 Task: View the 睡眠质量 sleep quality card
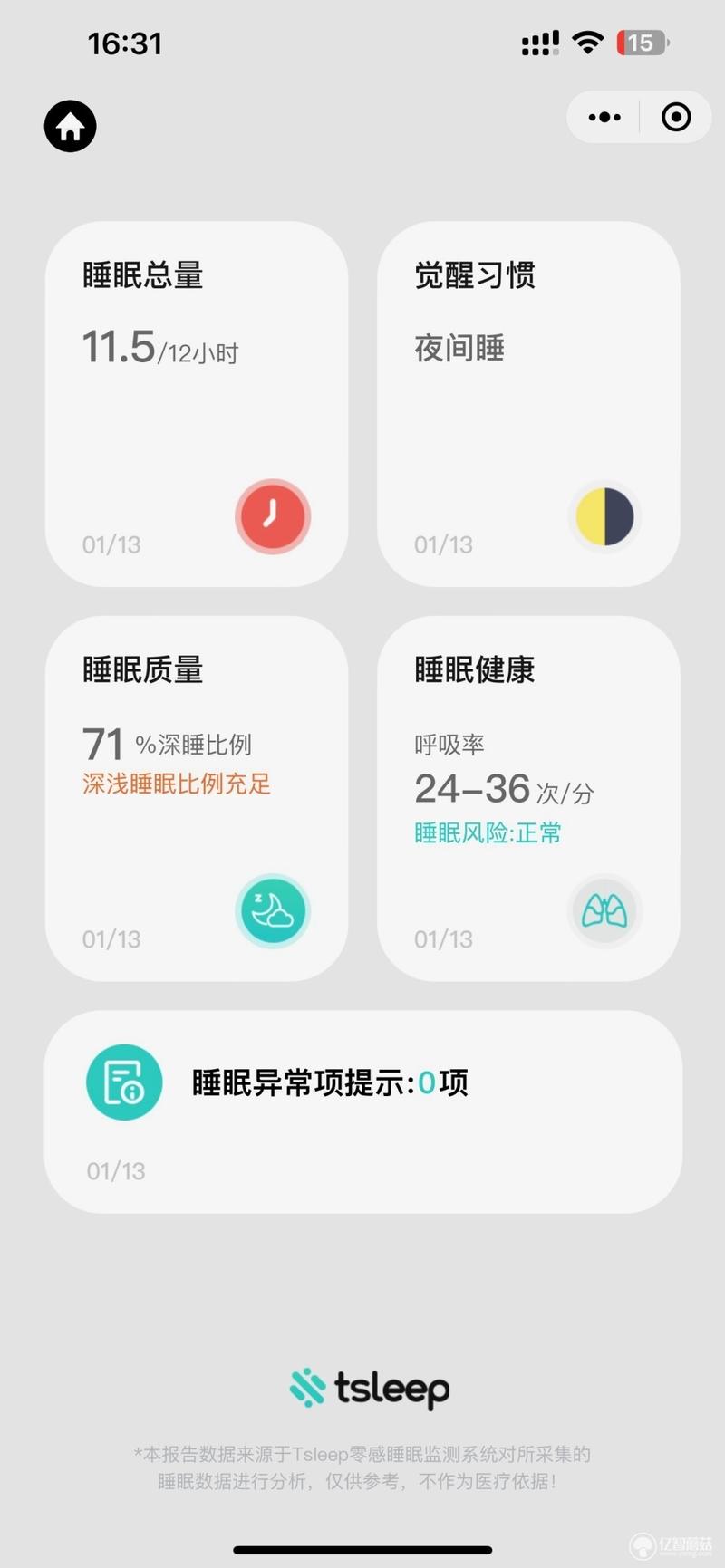pyautogui.click(x=197, y=798)
